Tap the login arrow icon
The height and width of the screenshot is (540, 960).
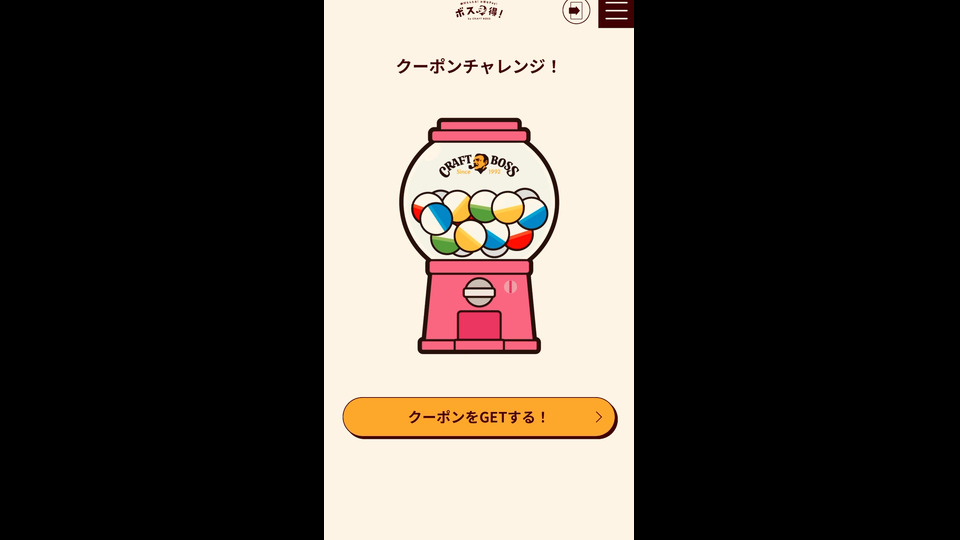[x=576, y=11]
